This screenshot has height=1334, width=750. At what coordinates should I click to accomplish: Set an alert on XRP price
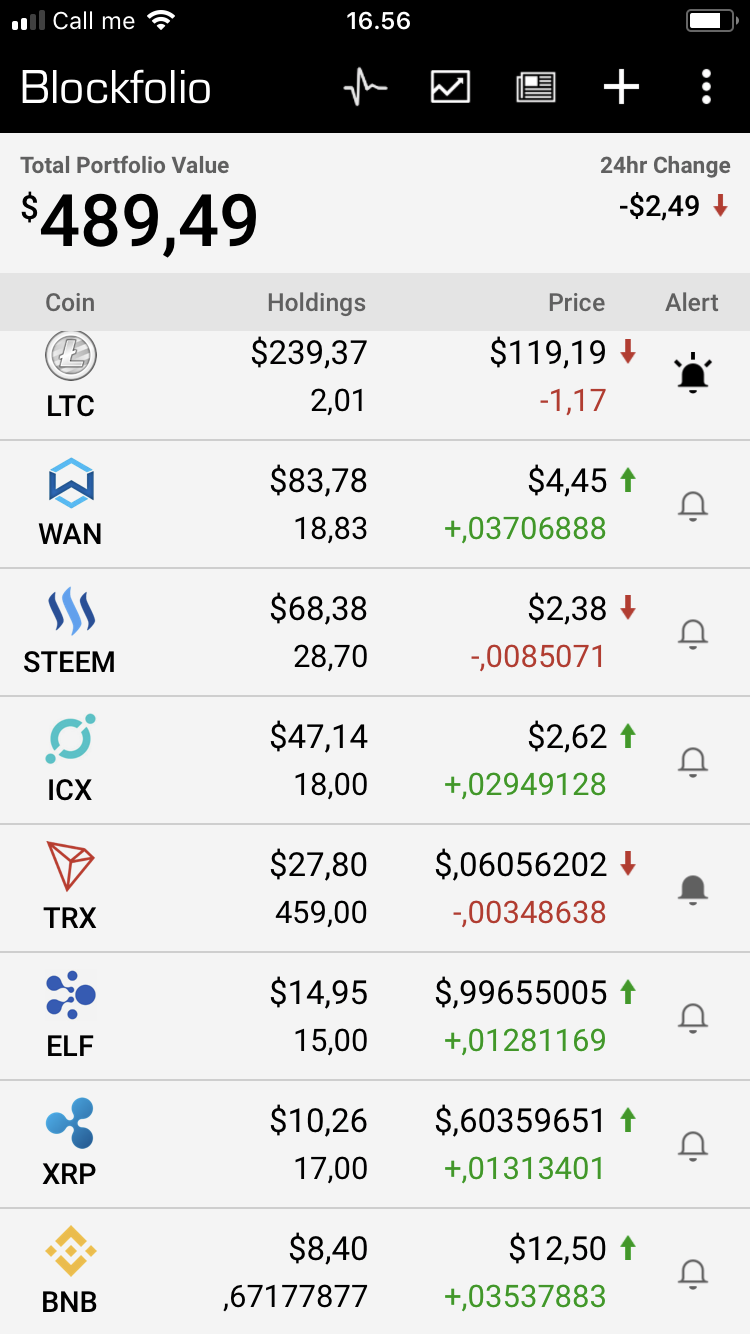pyautogui.click(x=692, y=1145)
